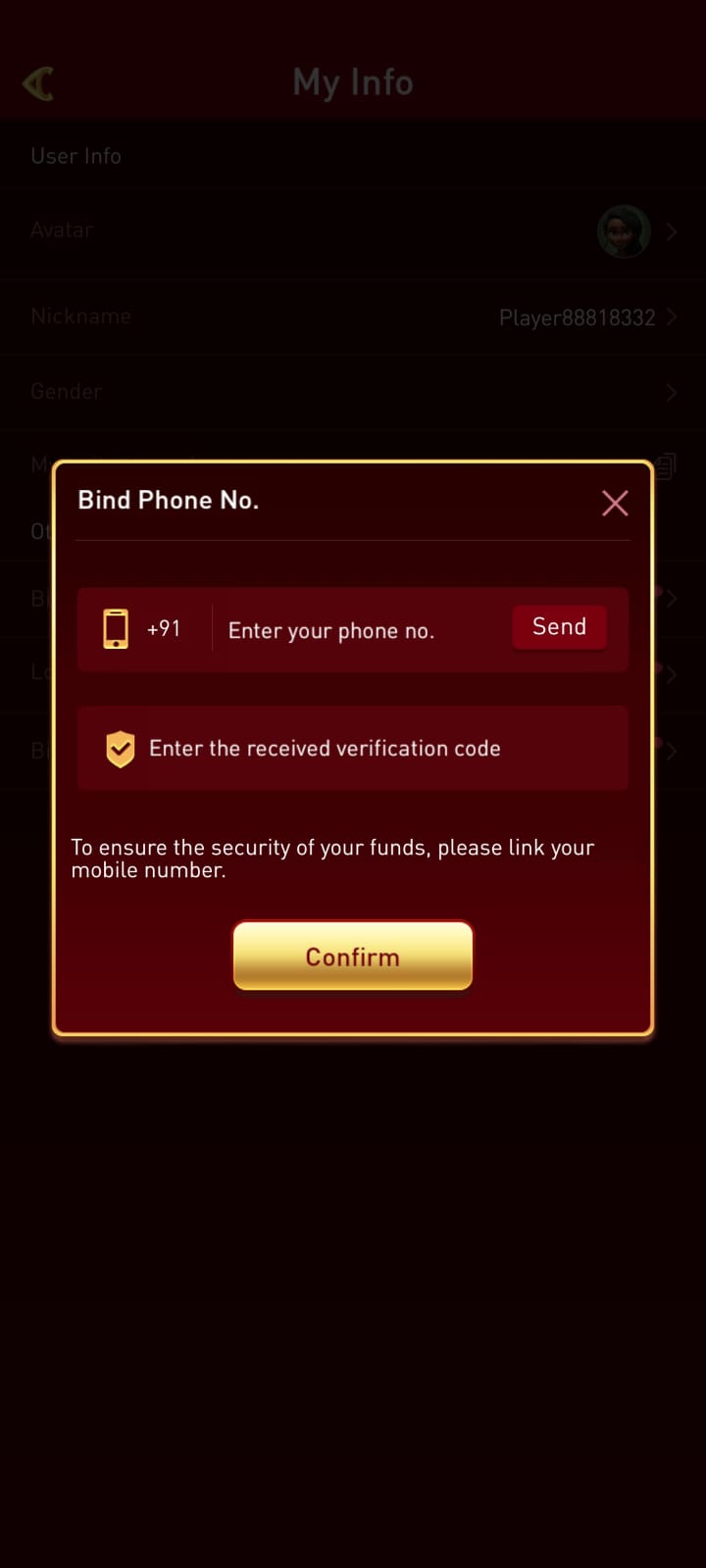Screen dimensions: 706x1568
Task: Select the +91 country code
Action: 165,628
